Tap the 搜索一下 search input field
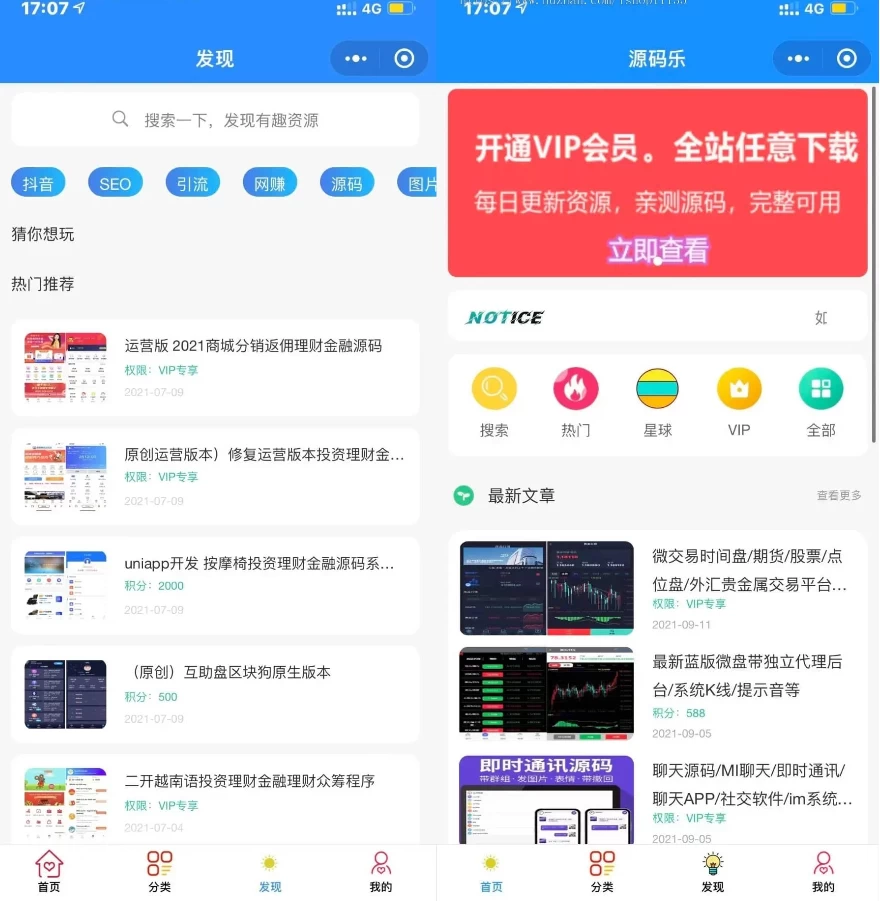 [215, 118]
